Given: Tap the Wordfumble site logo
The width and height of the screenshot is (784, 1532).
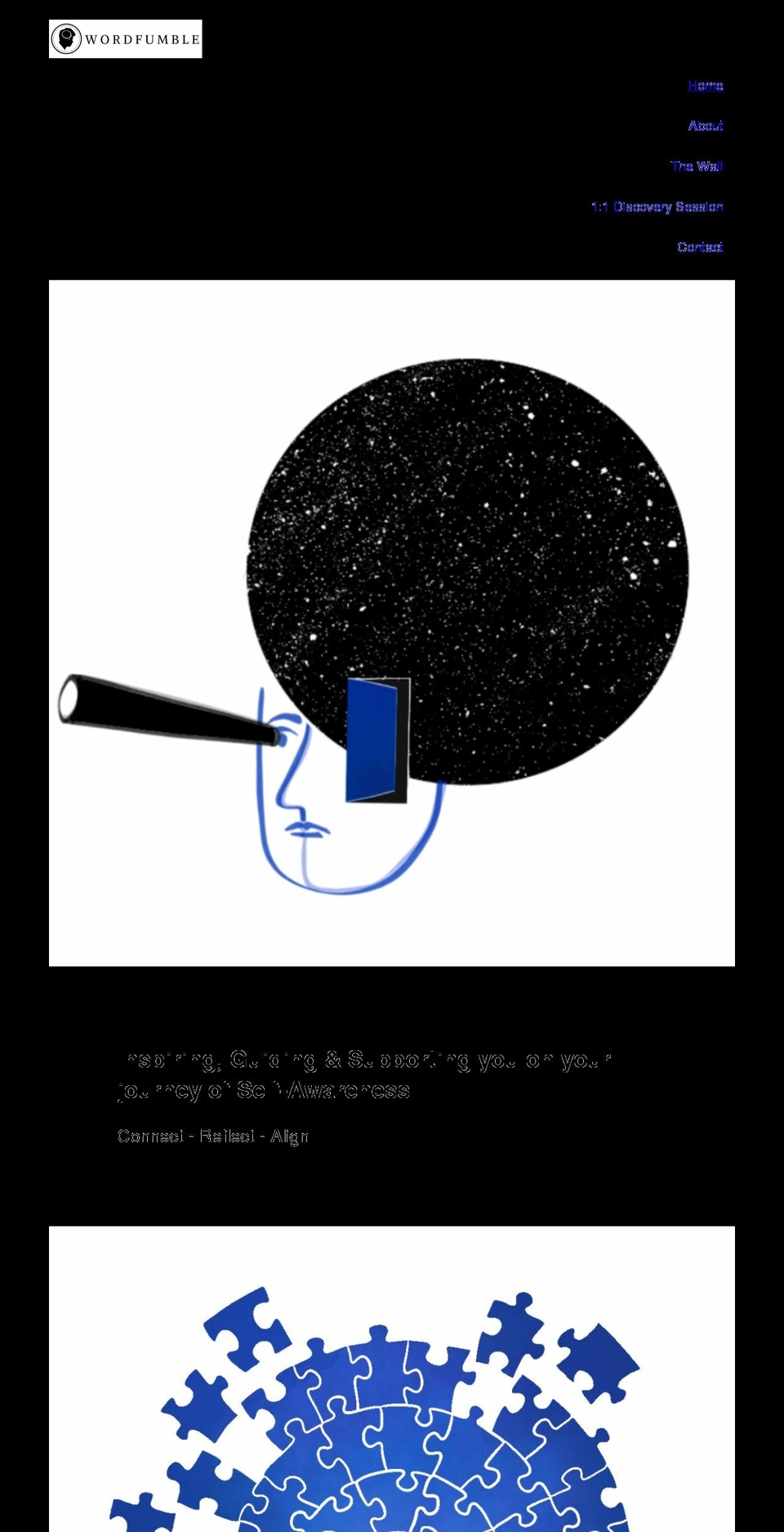Looking at the screenshot, I should click(x=126, y=39).
